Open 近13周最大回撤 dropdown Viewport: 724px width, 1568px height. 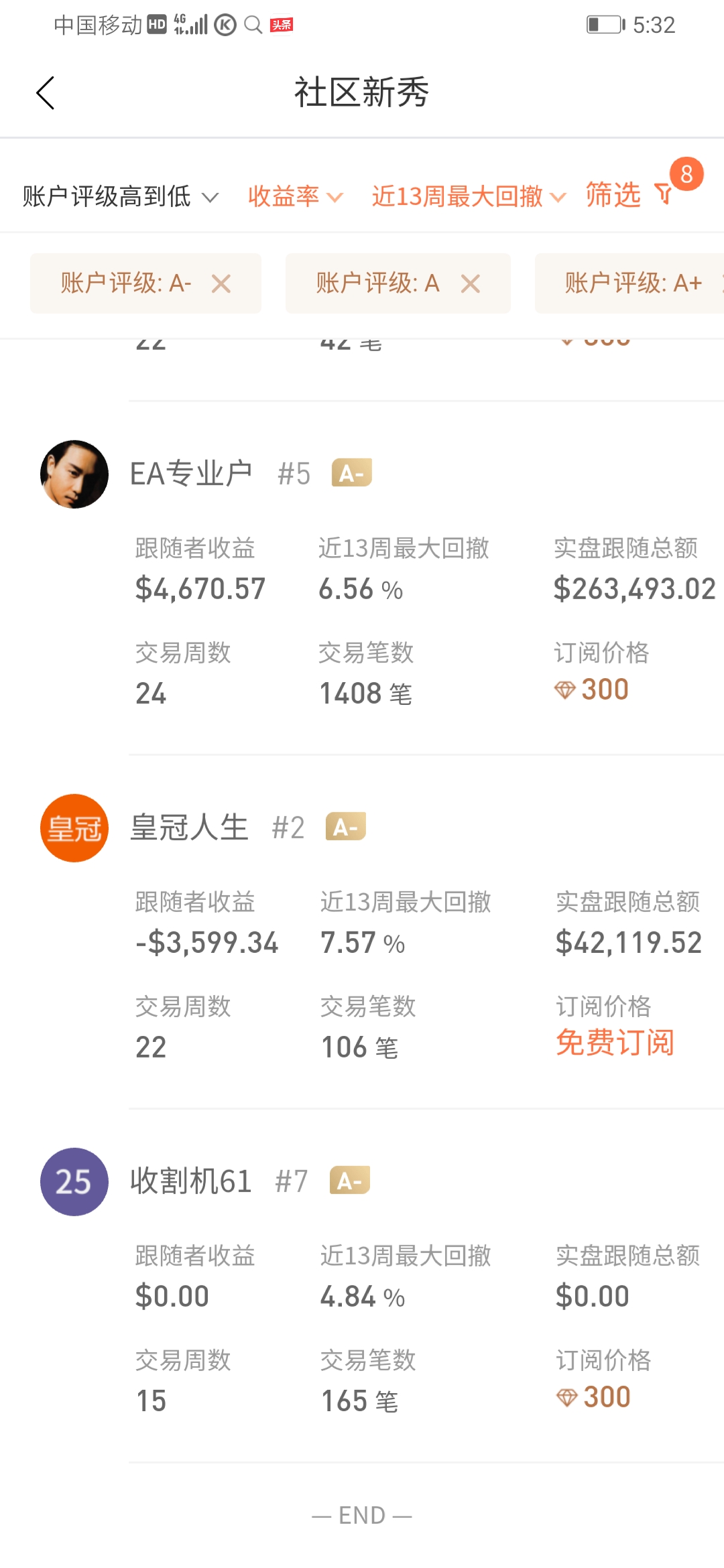pyautogui.click(x=469, y=196)
